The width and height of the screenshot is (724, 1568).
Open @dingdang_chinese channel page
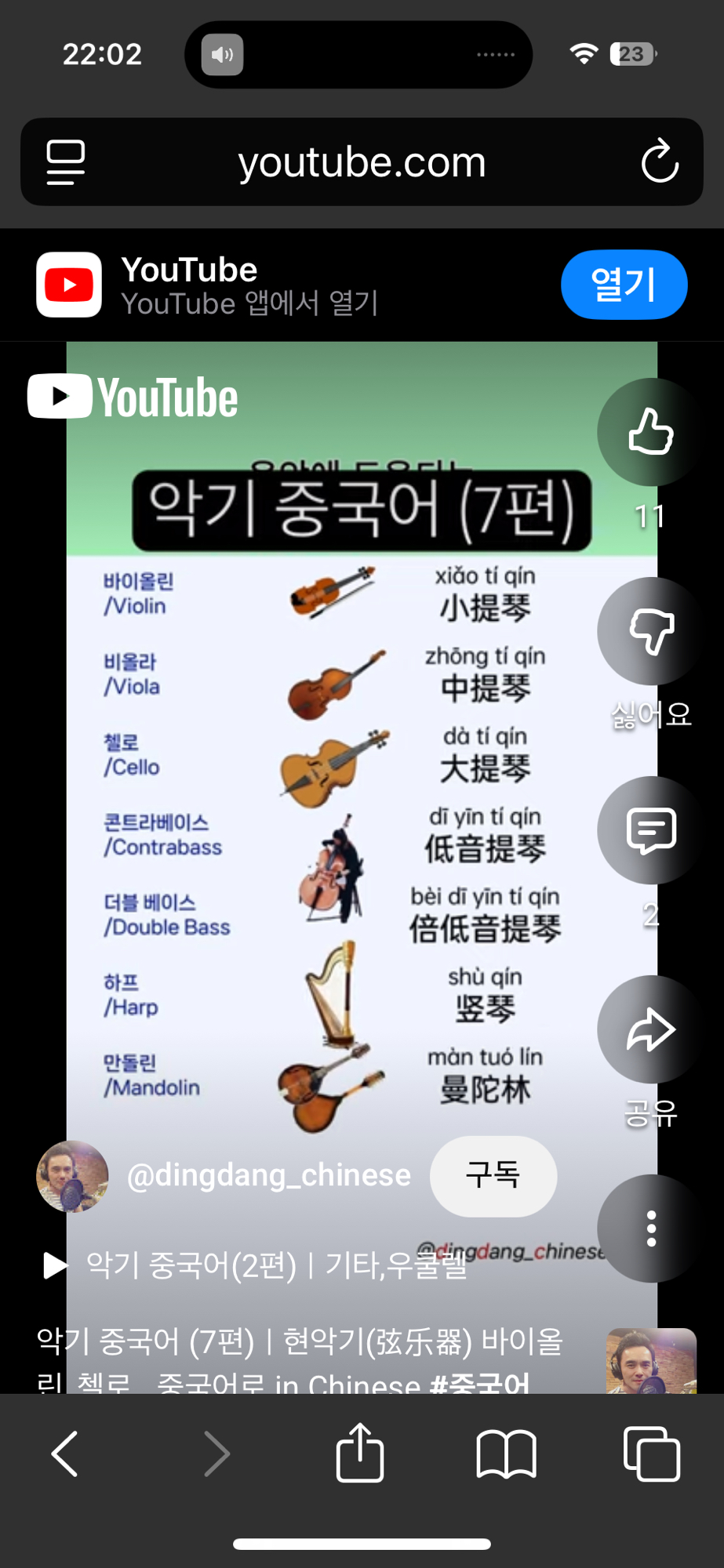(x=268, y=1175)
